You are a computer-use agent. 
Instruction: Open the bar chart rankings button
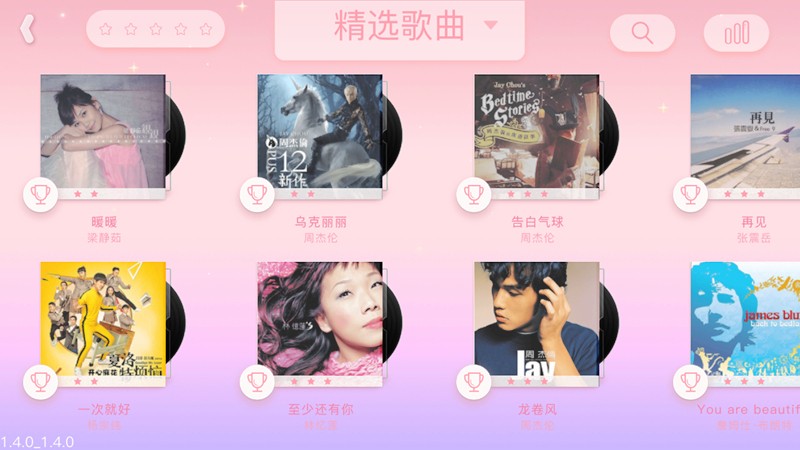click(737, 33)
